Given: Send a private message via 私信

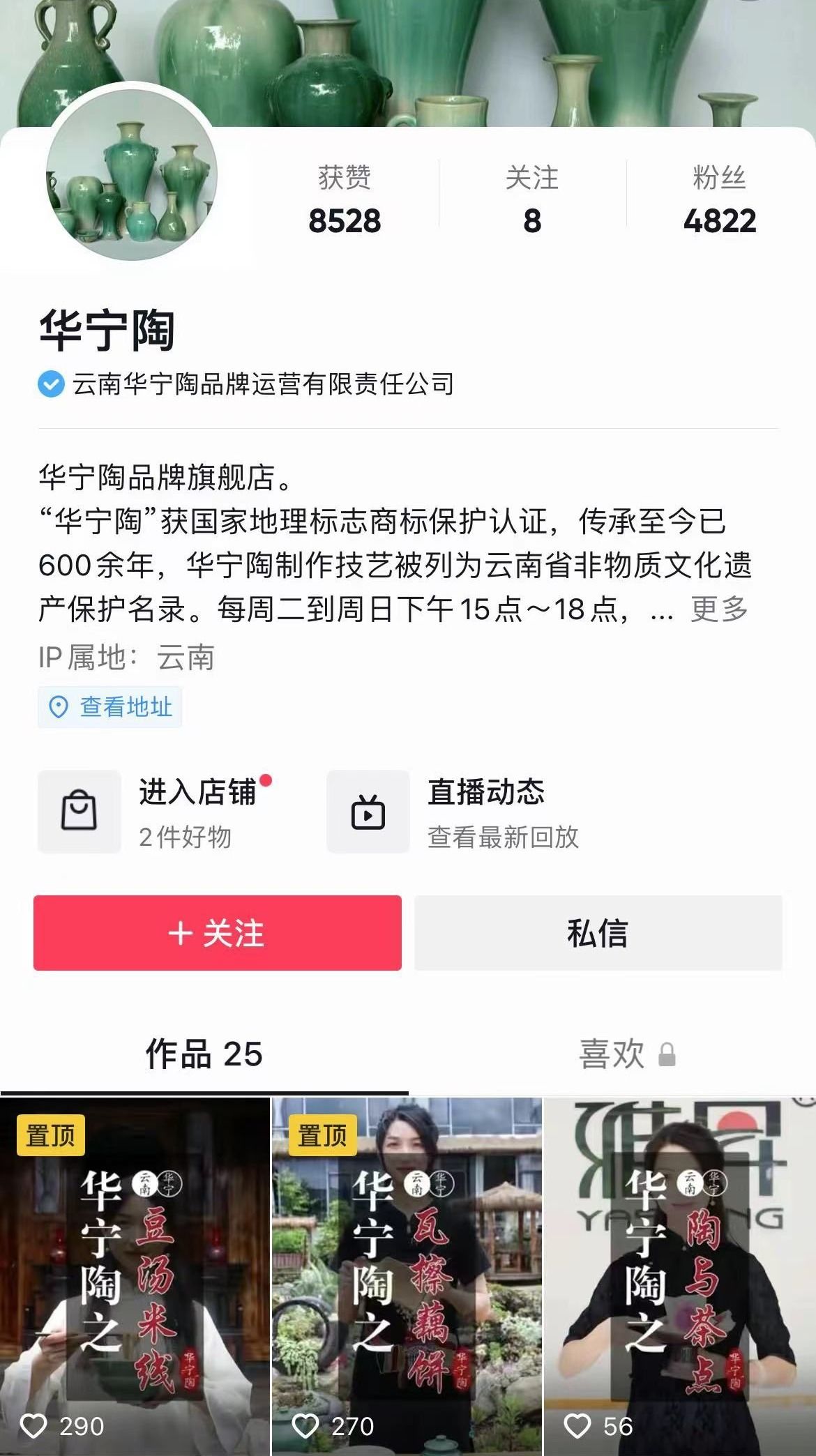Looking at the screenshot, I should point(598,933).
